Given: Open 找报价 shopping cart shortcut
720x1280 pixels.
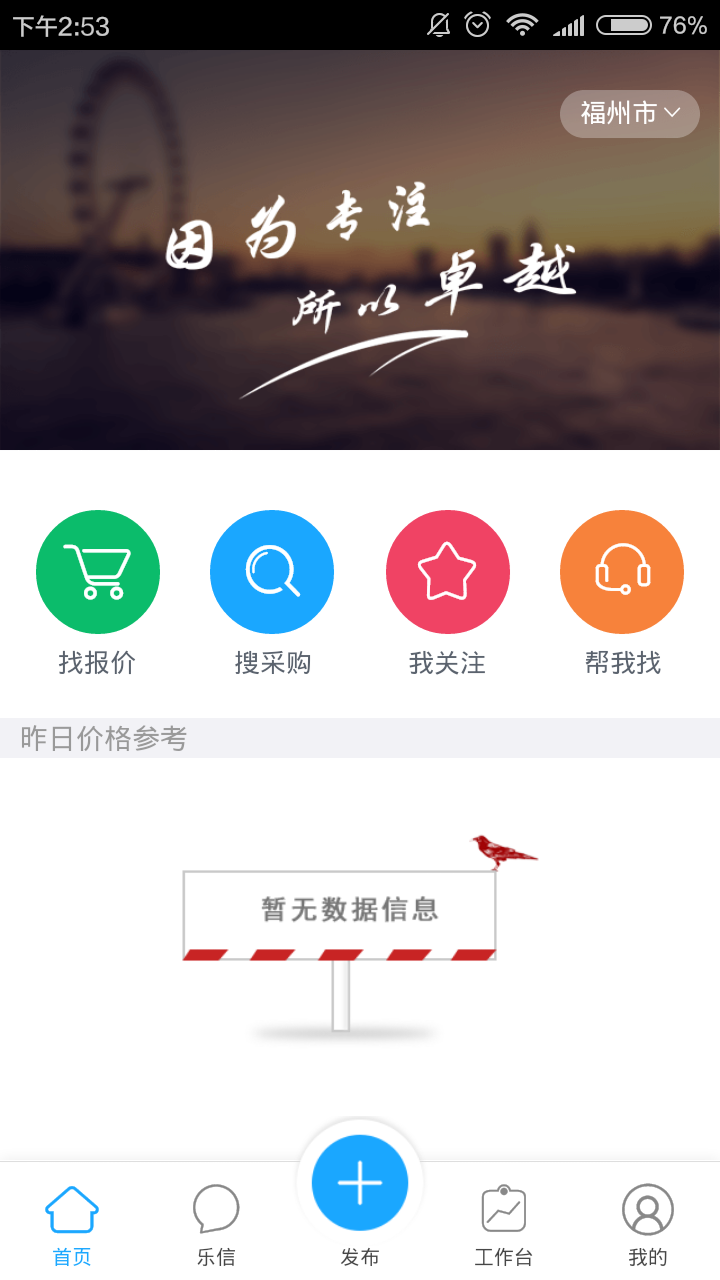Looking at the screenshot, I should [98, 572].
